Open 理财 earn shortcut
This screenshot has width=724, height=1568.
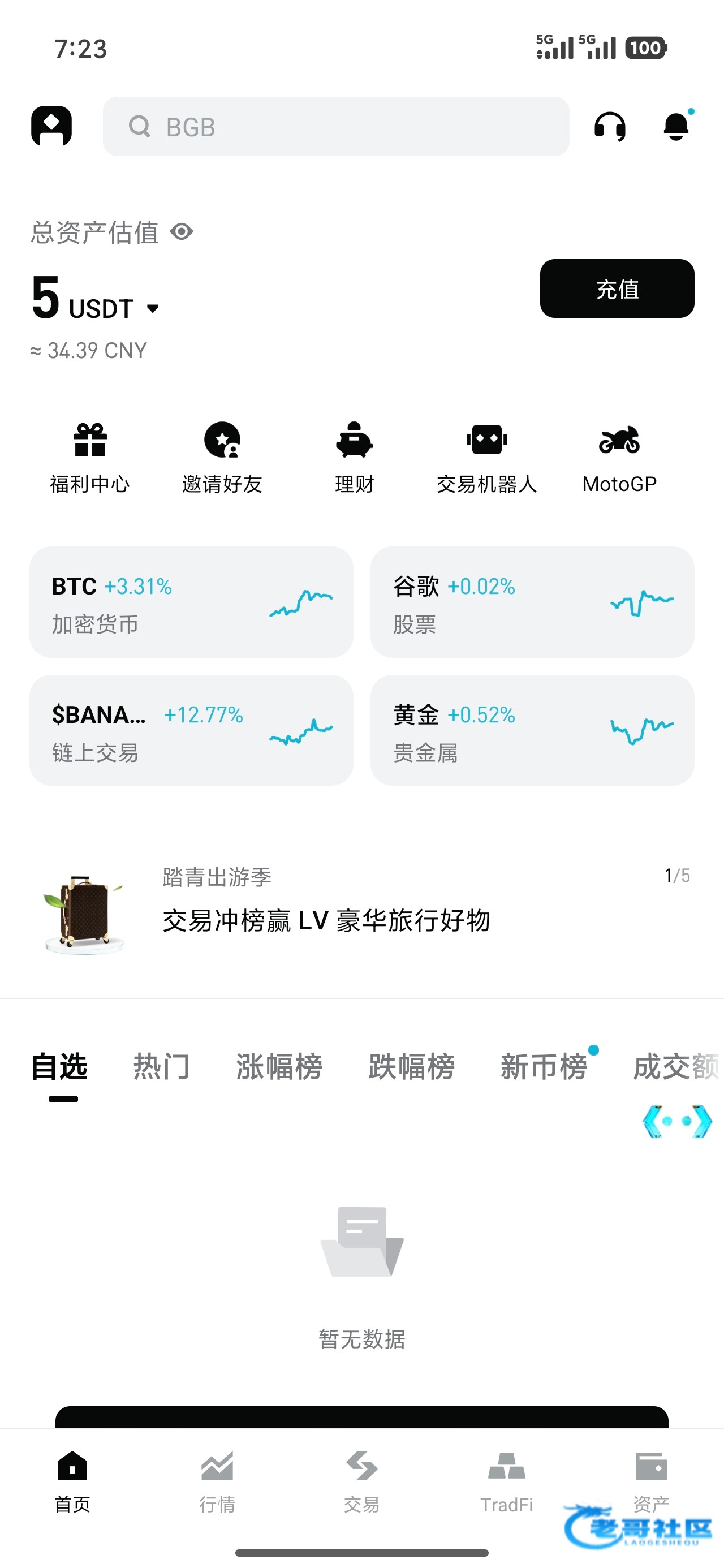click(x=355, y=457)
